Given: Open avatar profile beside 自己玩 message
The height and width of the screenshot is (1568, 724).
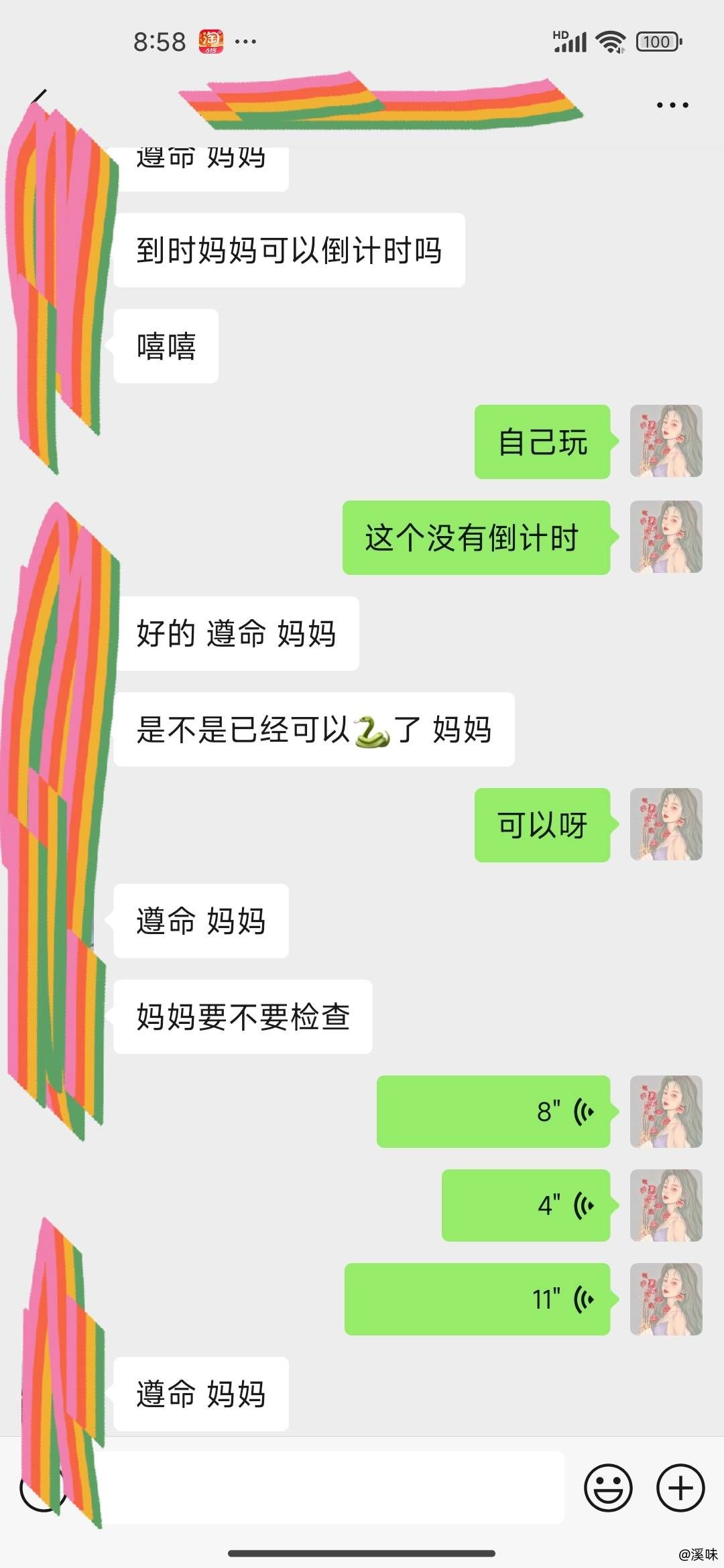Looking at the screenshot, I should [666, 441].
